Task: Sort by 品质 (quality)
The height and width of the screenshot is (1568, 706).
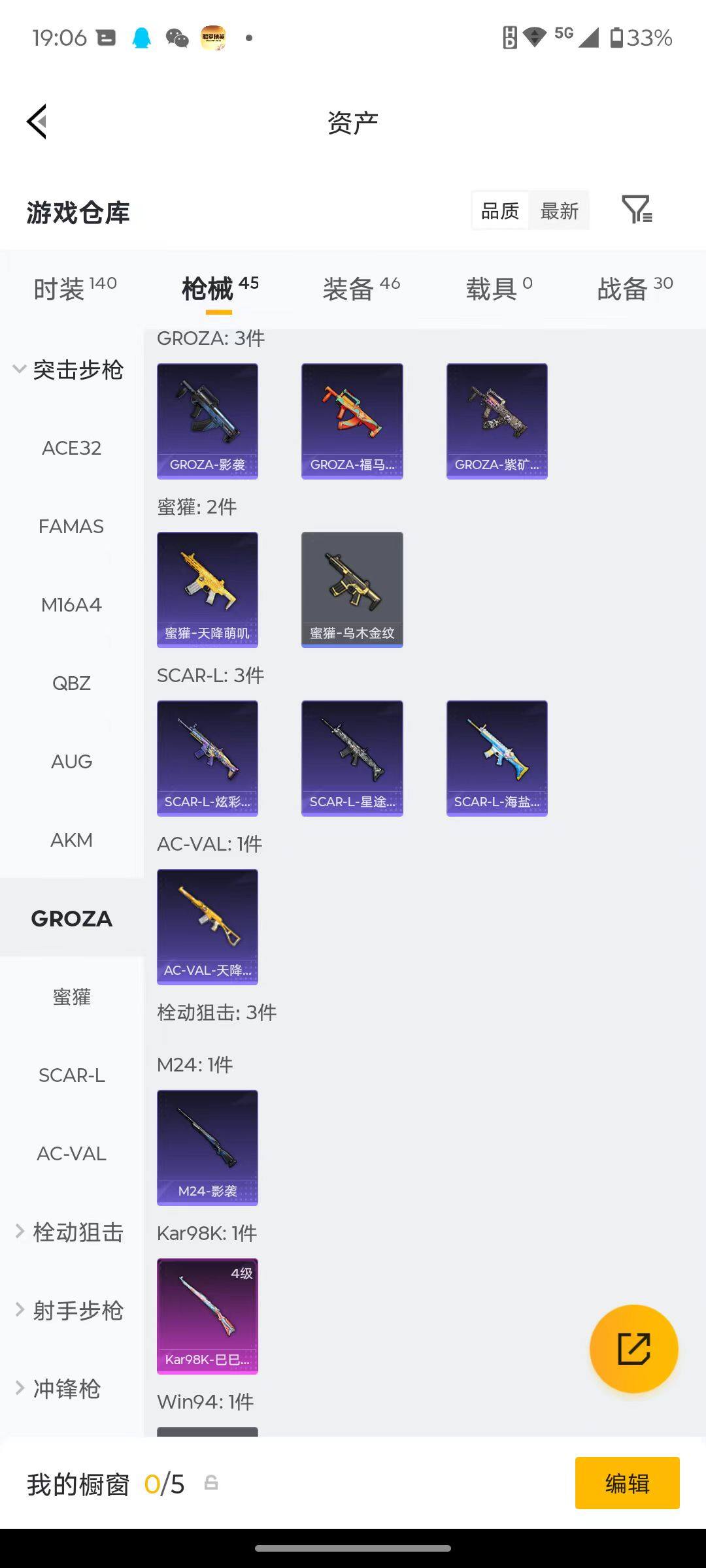Action: coord(500,210)
